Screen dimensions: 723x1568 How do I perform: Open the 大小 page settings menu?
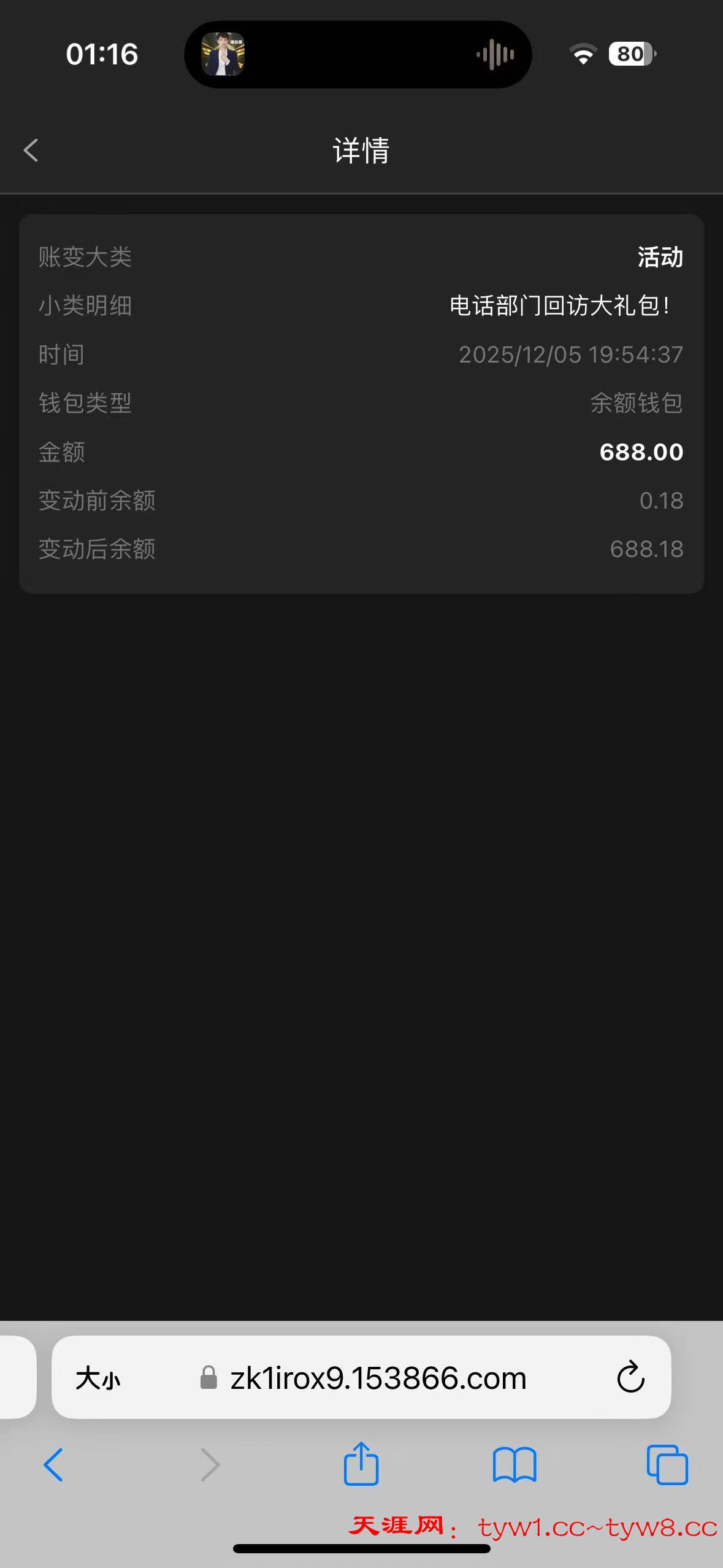tap(98, 1378)
